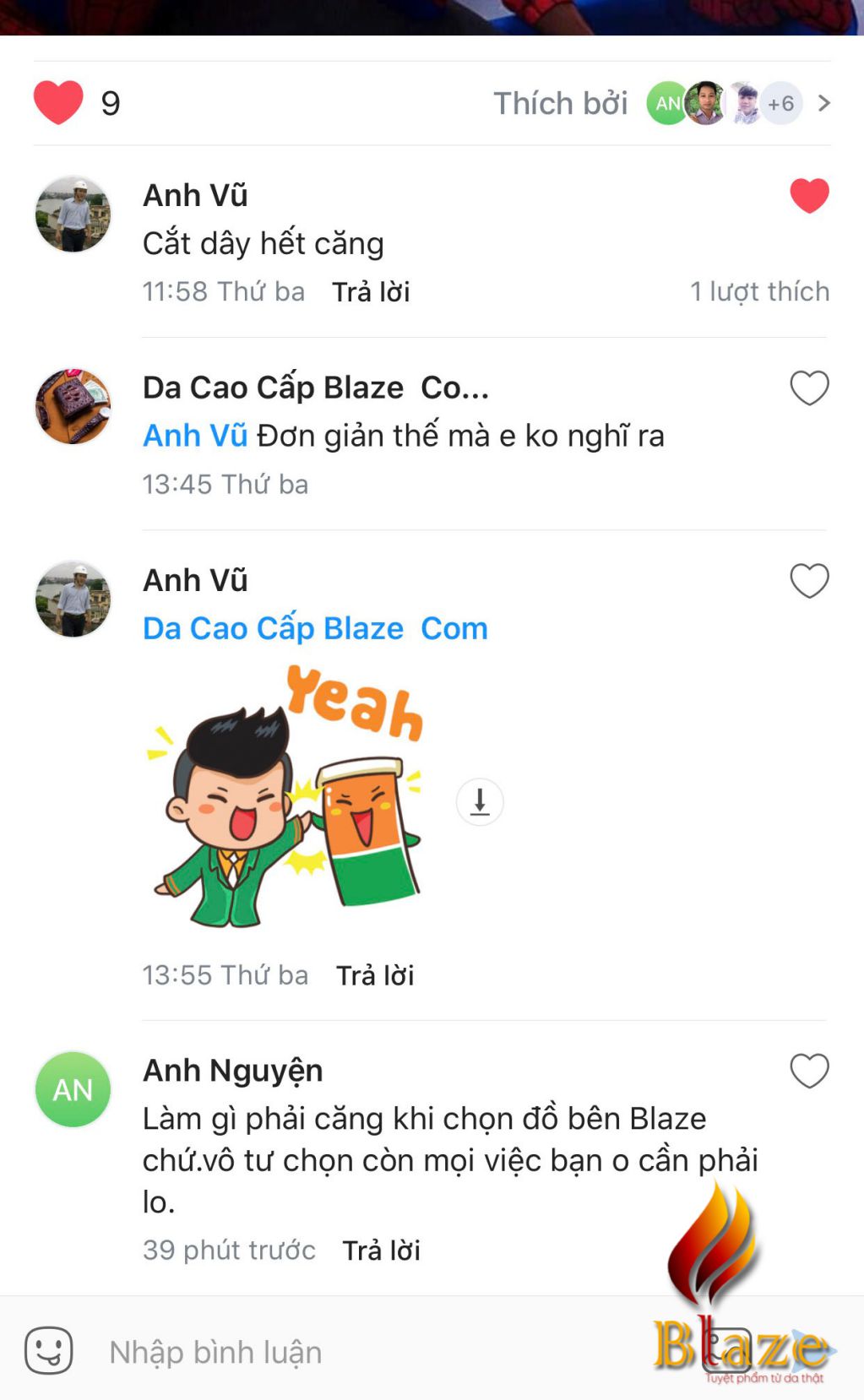Open Da Cao Cấp Blaze's profile avatar
Image resolution: width=864 pixels, height=1400 pixels.
click(73, 406)
